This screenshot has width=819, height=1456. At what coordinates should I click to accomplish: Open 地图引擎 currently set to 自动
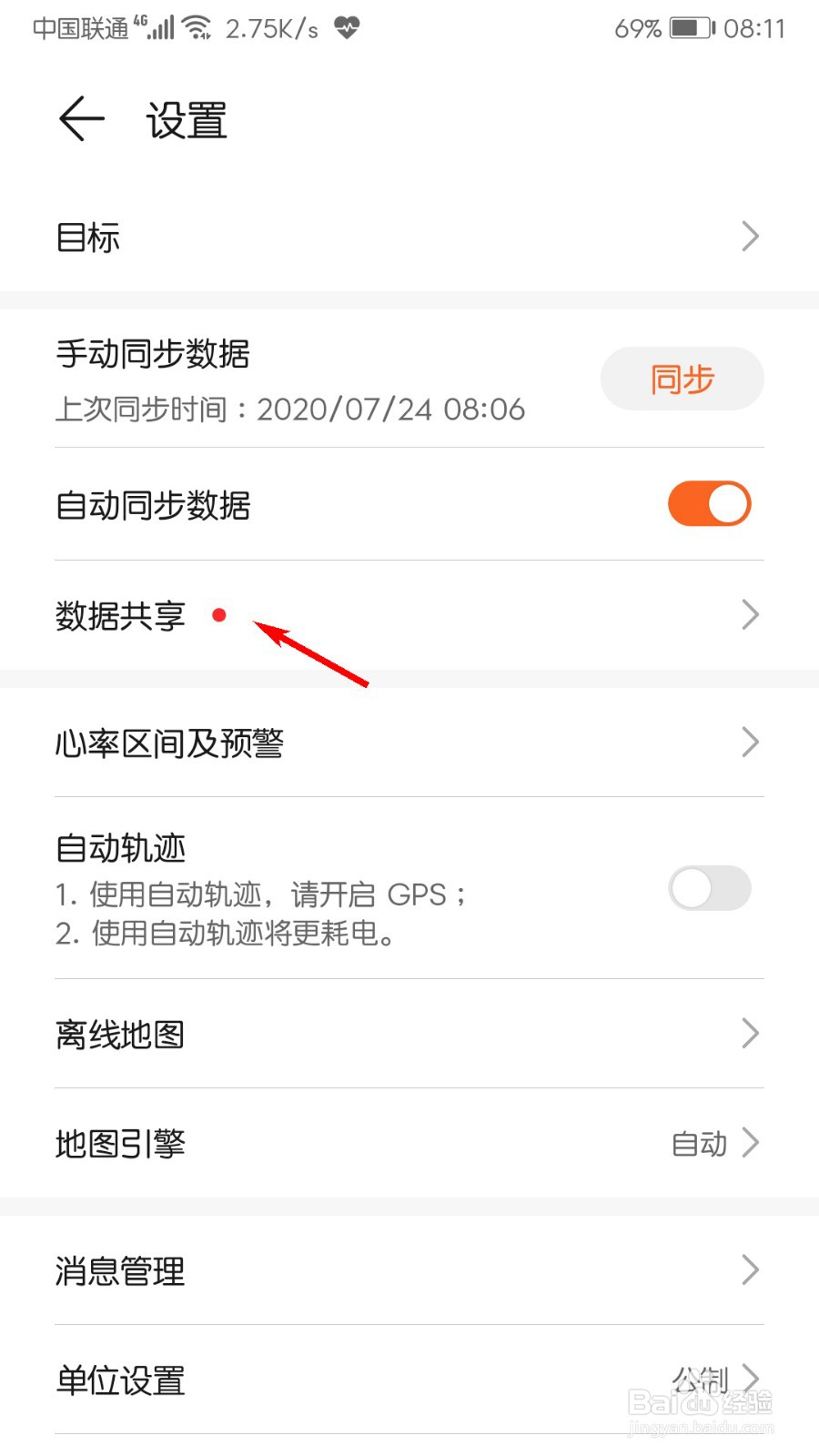click(x=409, y=1143)
